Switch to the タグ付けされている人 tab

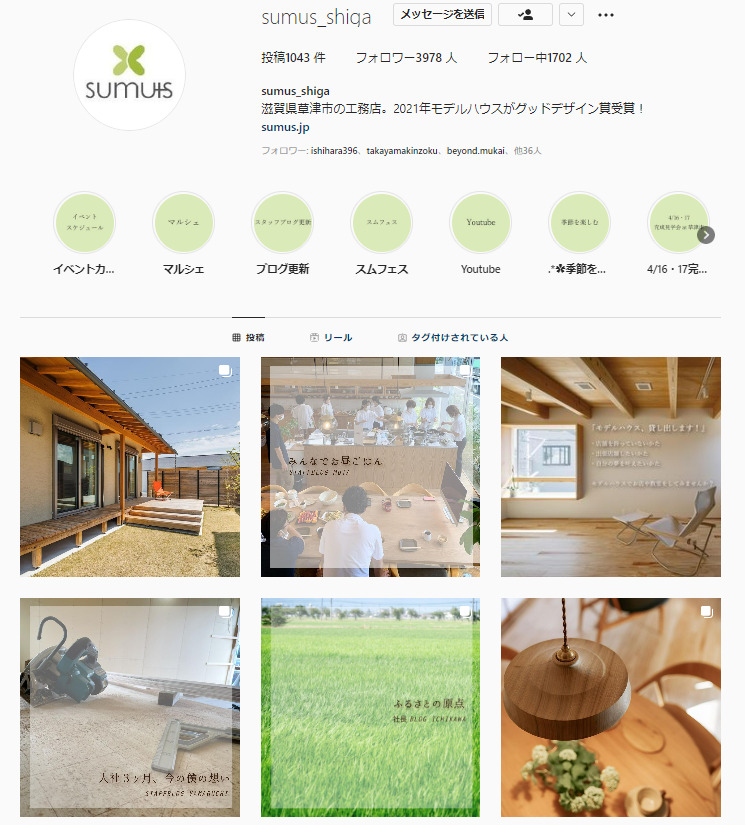pyautogui.click(x=453, y=338)
